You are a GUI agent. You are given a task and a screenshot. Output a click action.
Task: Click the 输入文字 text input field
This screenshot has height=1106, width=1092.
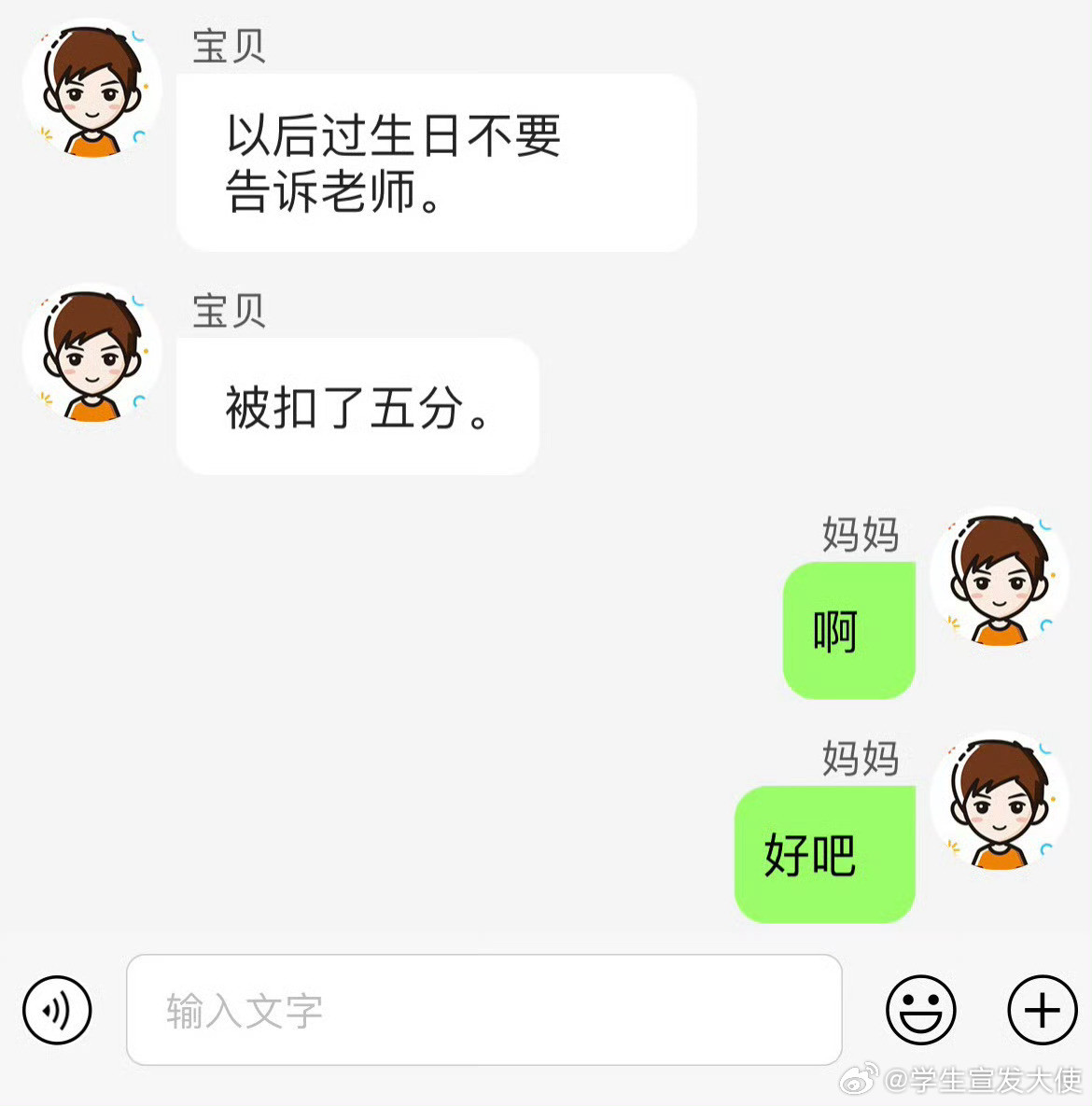485,1010
